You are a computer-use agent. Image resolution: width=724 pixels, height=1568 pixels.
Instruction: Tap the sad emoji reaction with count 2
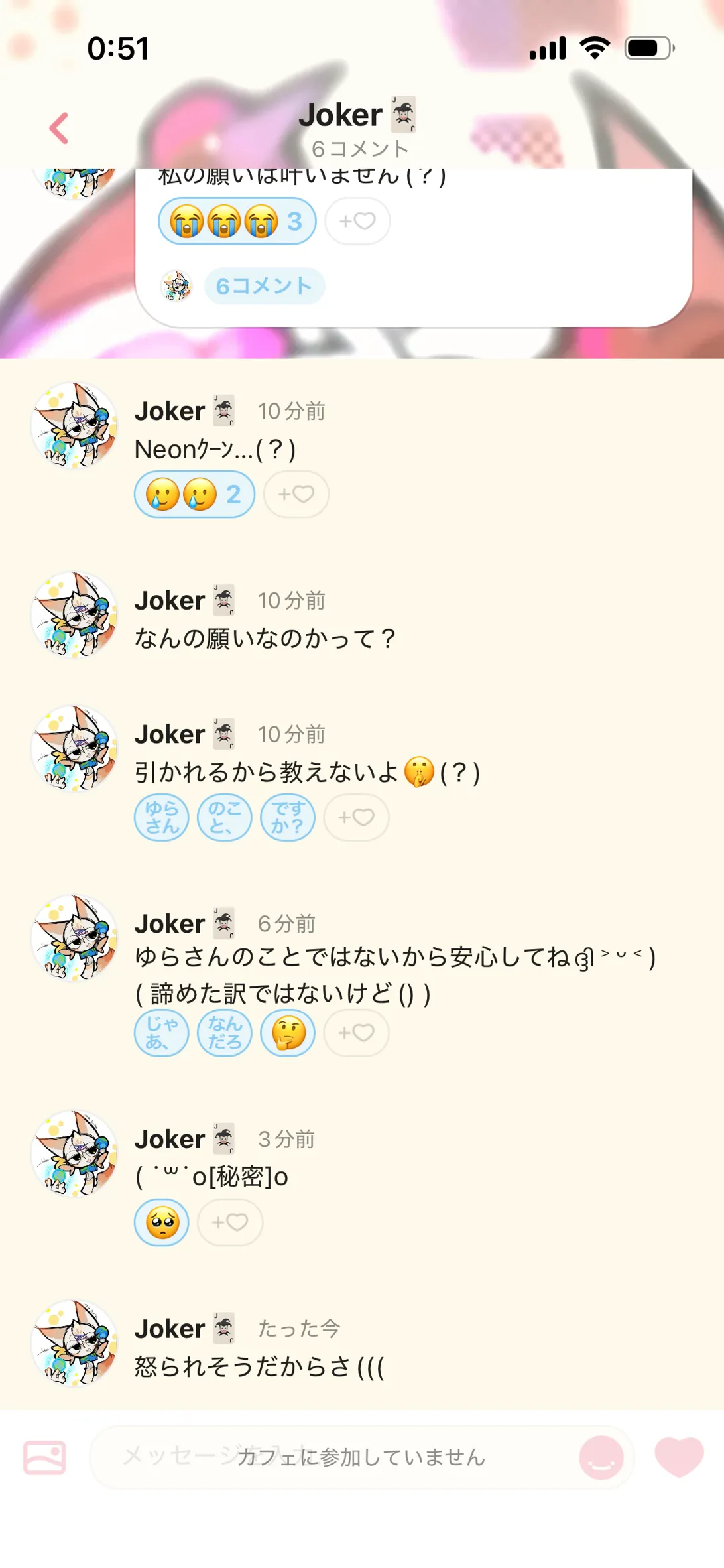194,495
